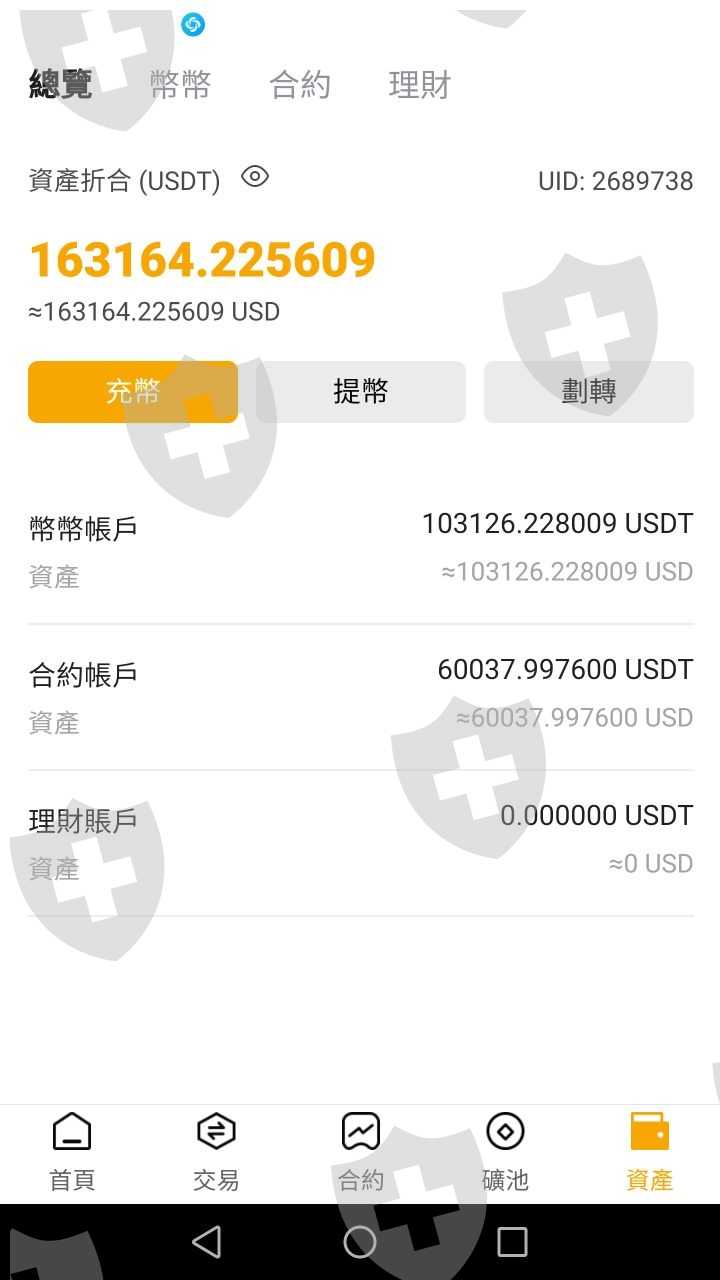Tap the system back button
Viewport: 720px width, 1280px height.
point(207,1242)
